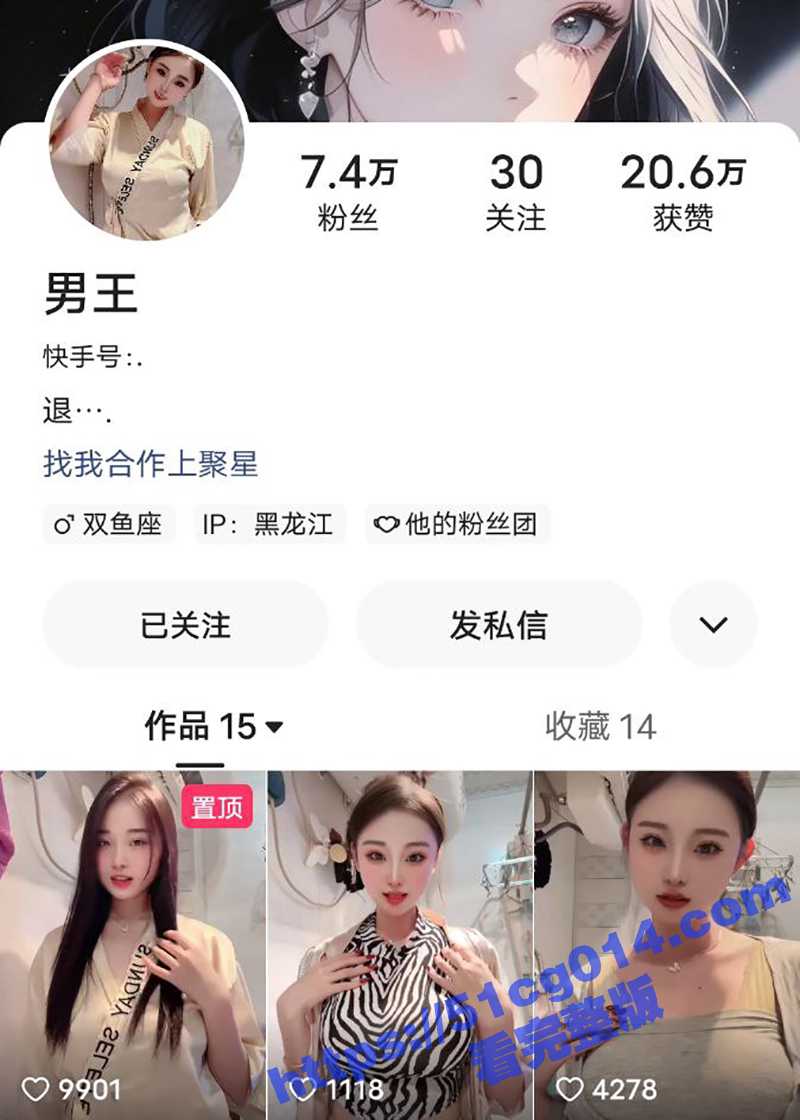Image resolution: width=800 pixels, height=1120 pixels.
Task: Expand the chevron next to 发私信
Action: [711, 623]
